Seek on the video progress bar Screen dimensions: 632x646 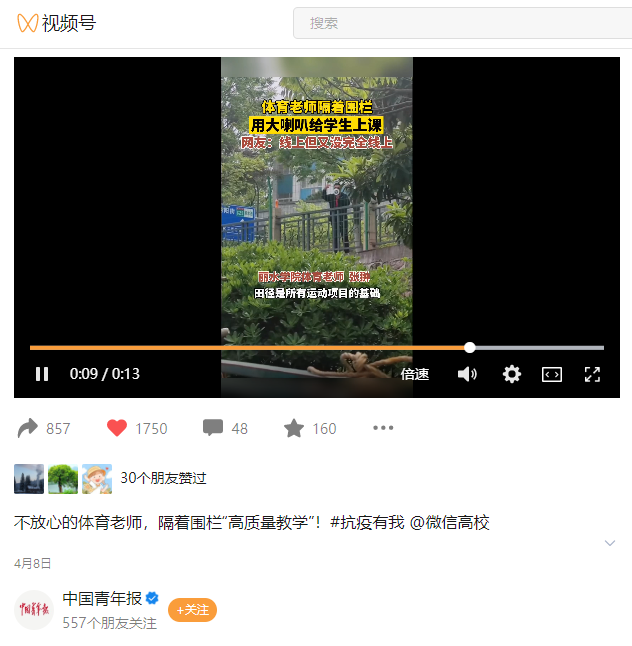(x=300, y=348)
